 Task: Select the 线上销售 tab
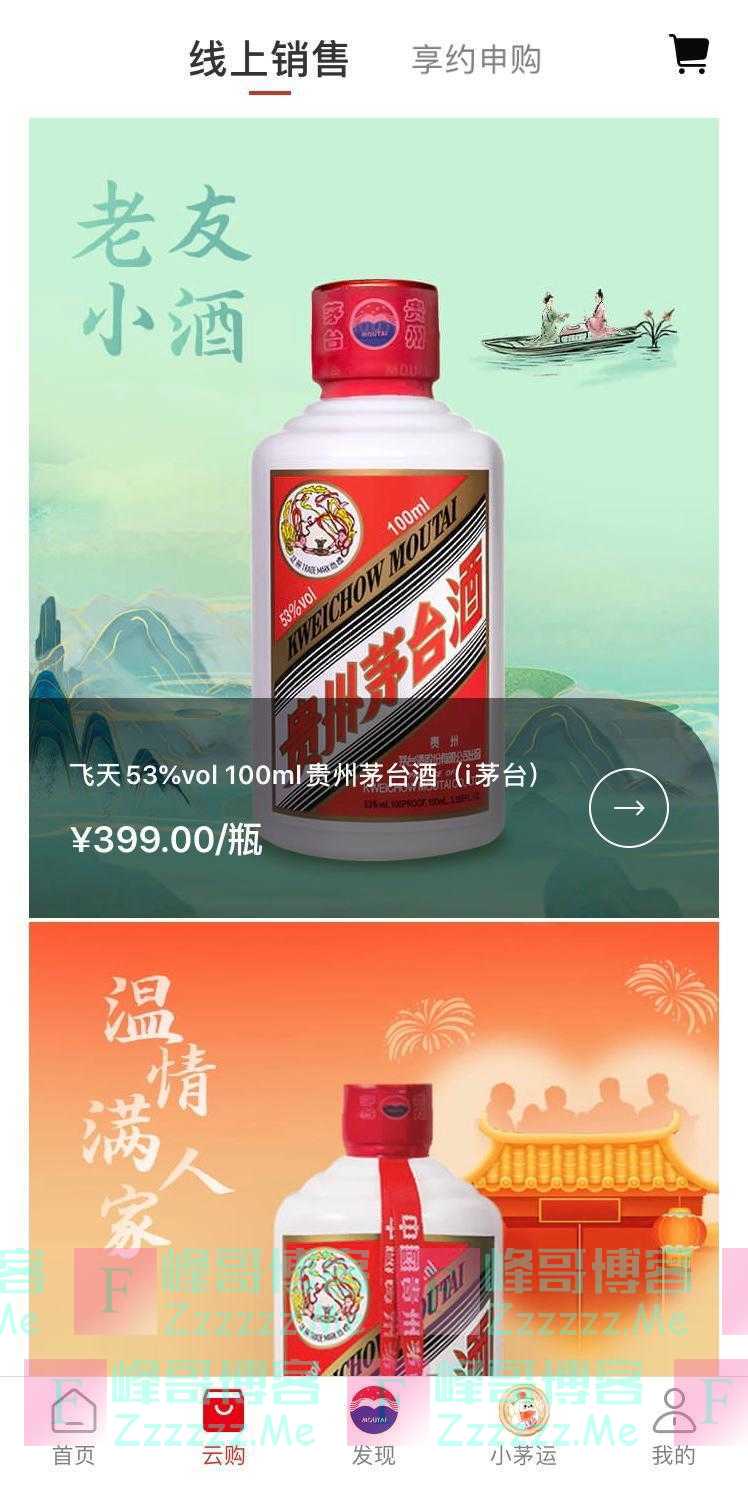tap(269, 60)
